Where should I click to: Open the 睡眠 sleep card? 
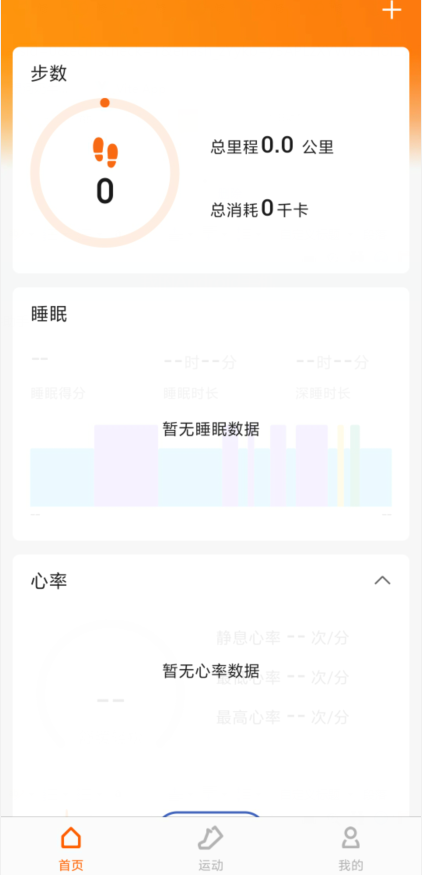tap(211, 414)
